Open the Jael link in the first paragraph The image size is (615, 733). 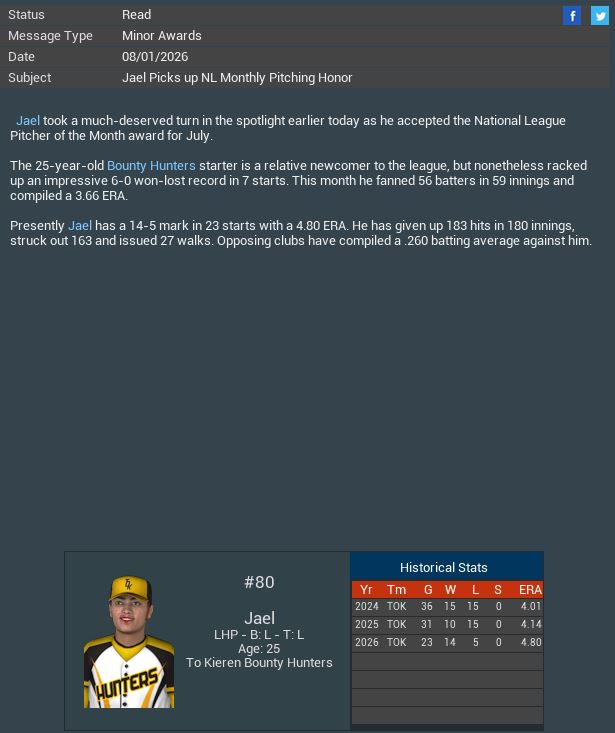28,120
